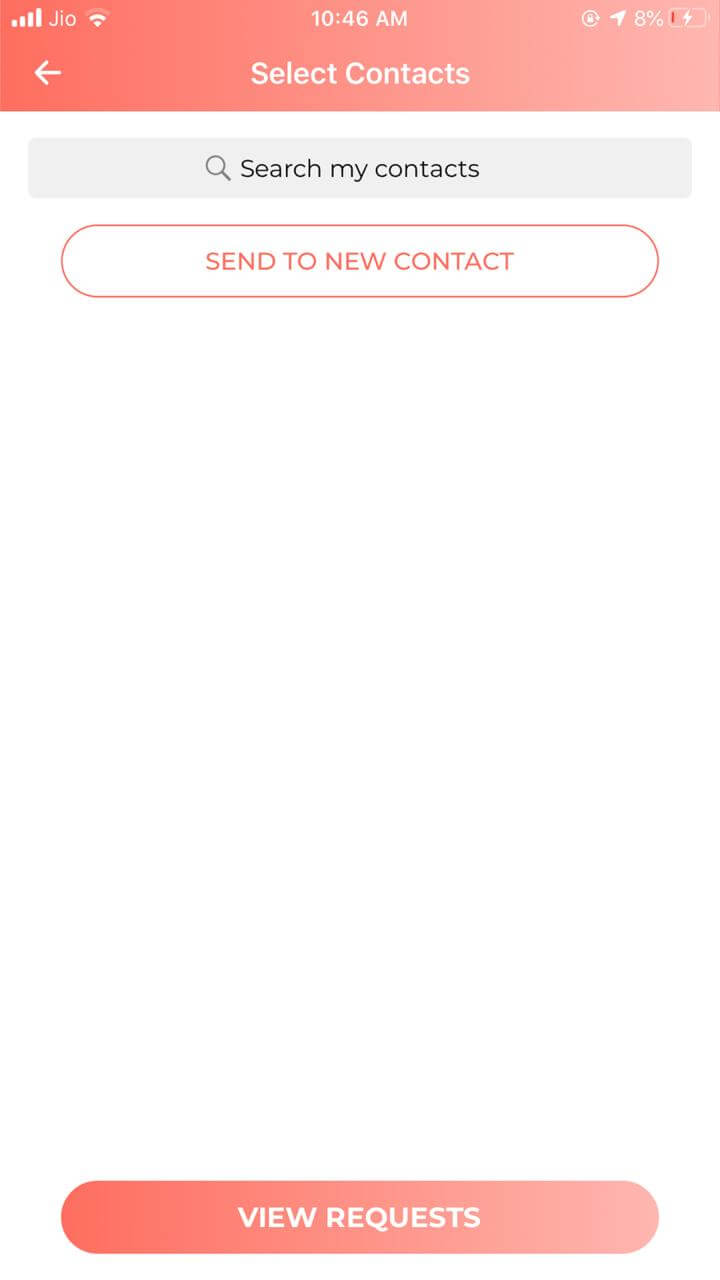The height and width of the screenshot is (1280, 720).
Task: Go back using the arrow icon
Action: click(48, 73)
